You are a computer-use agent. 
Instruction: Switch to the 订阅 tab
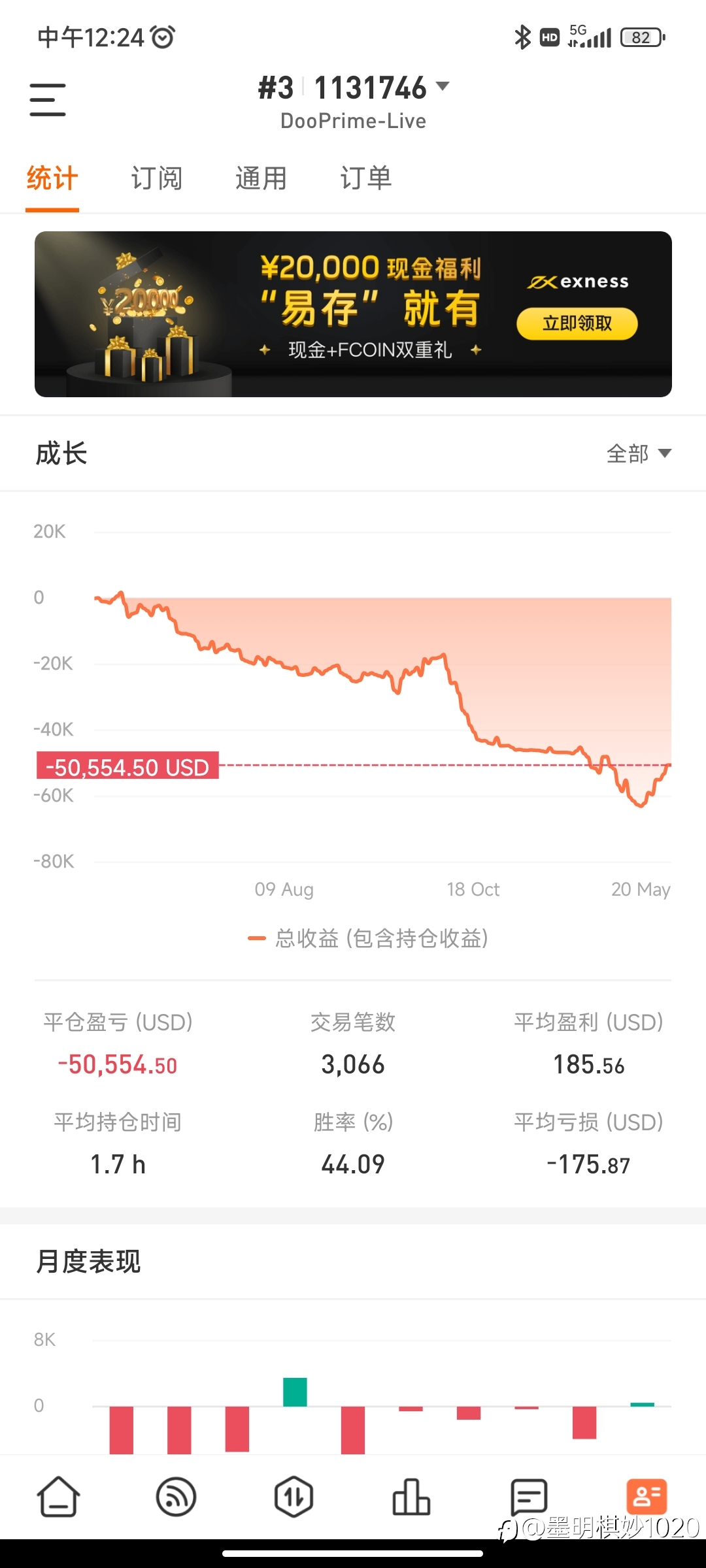tap(157, 178)
